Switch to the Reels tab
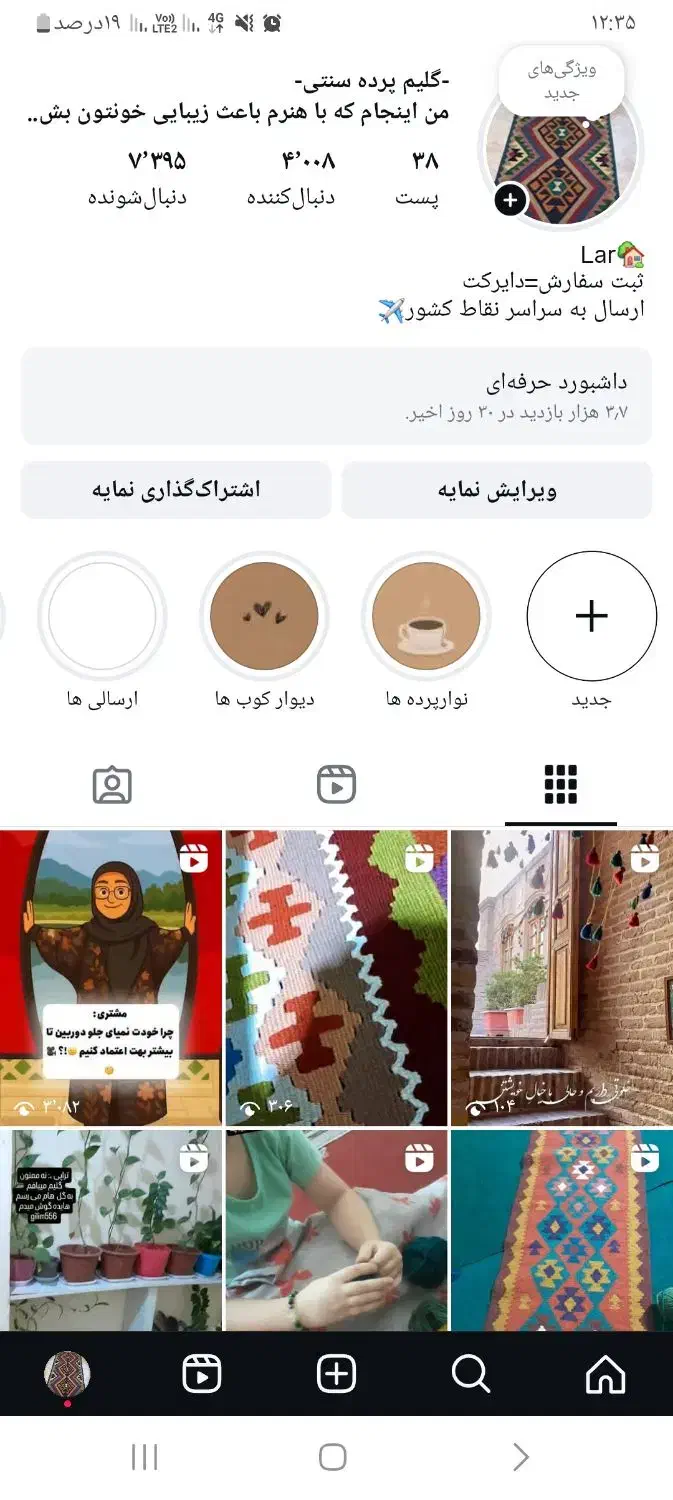Screen dimensions: 673x1500 tap(336, 785)
